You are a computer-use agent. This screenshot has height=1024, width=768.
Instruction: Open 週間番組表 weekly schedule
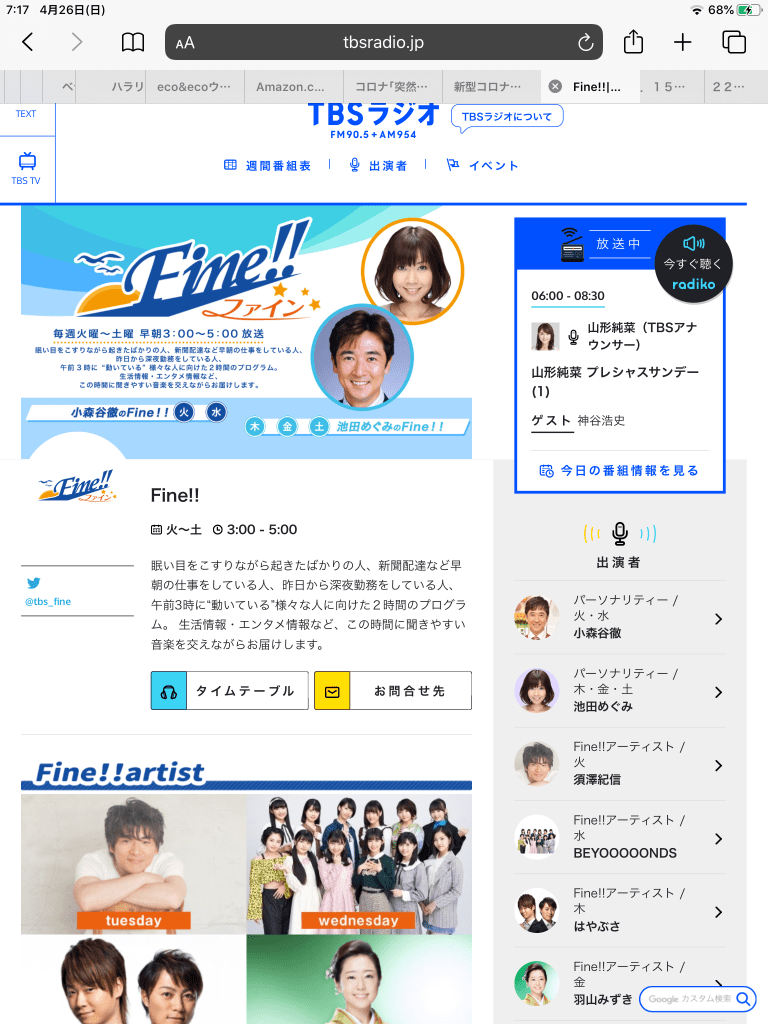pyautogui.click(x=268, y=165)
